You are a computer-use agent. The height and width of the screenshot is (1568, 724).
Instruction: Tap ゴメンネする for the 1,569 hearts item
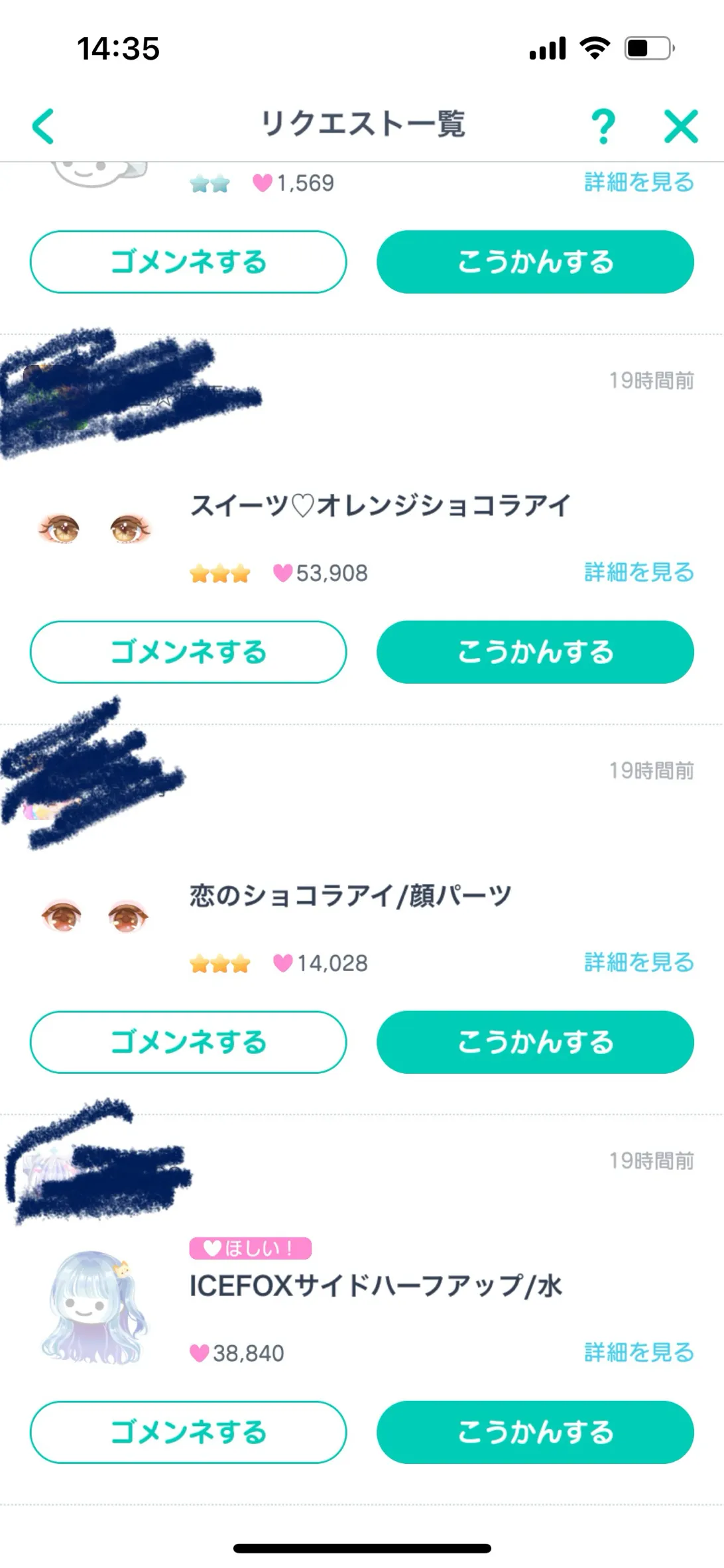click(x=188, y=262)
